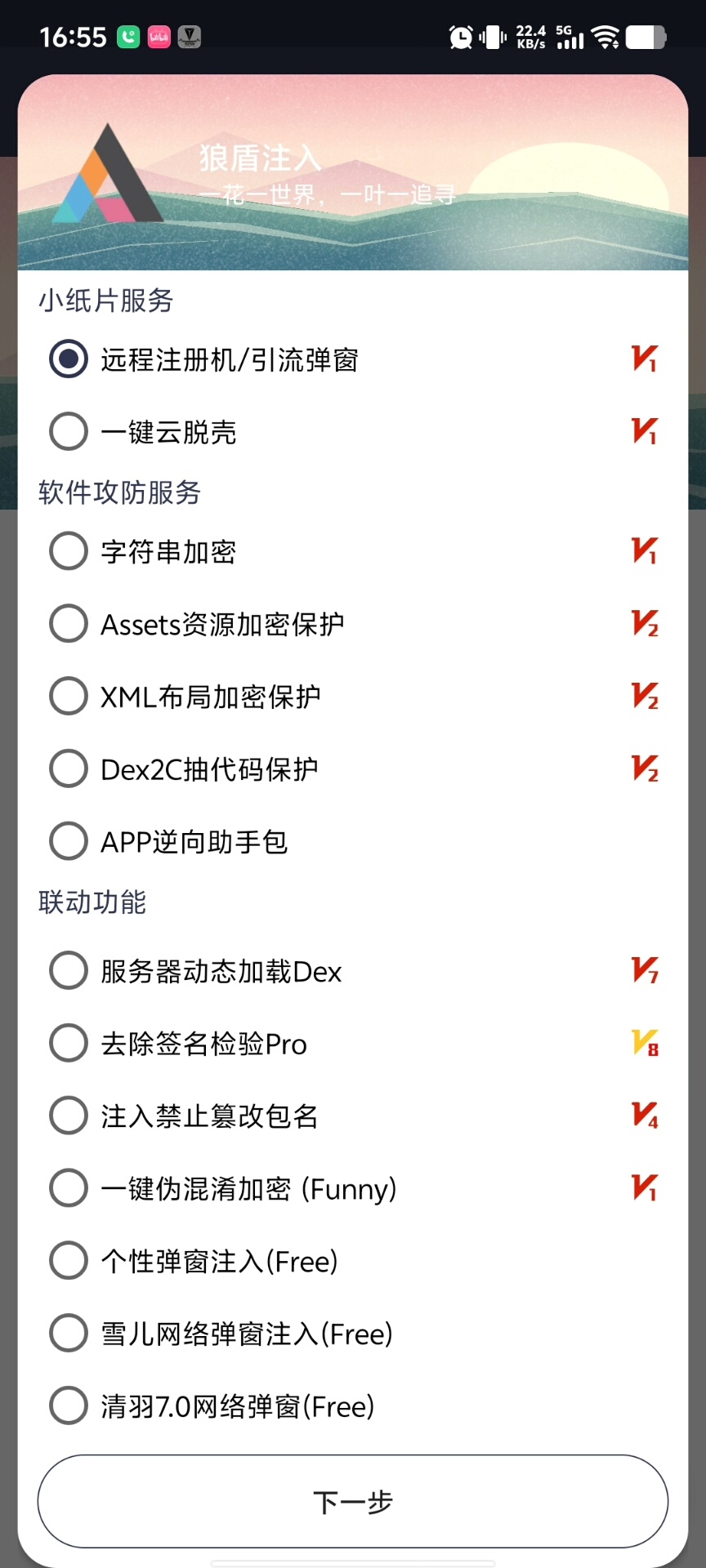Select 字符串加密 option
Screen dimensions: 706x1568
tap(69, 551)
